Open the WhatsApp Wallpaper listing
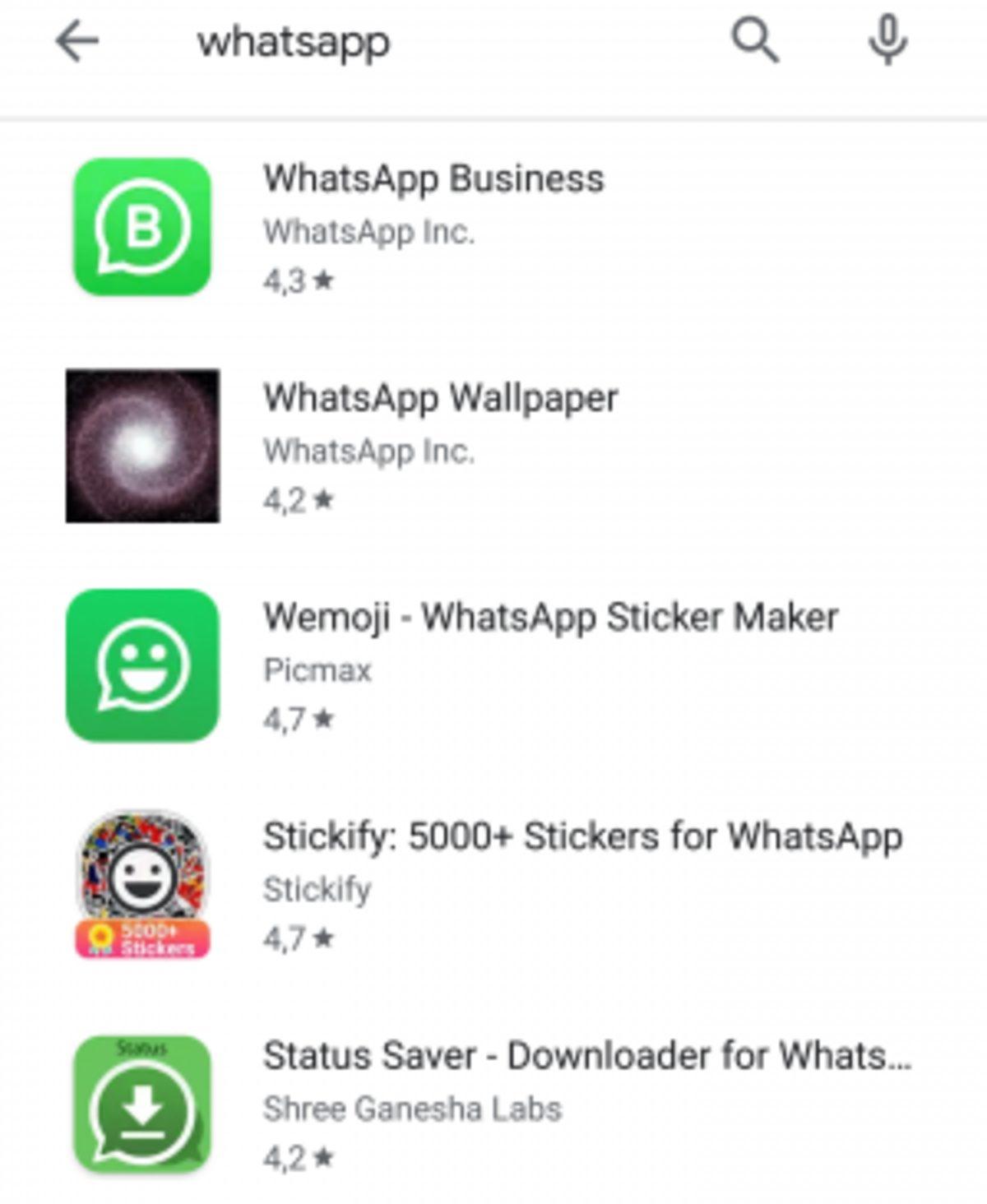987x1204 pixels. click(x=442, y=400)
